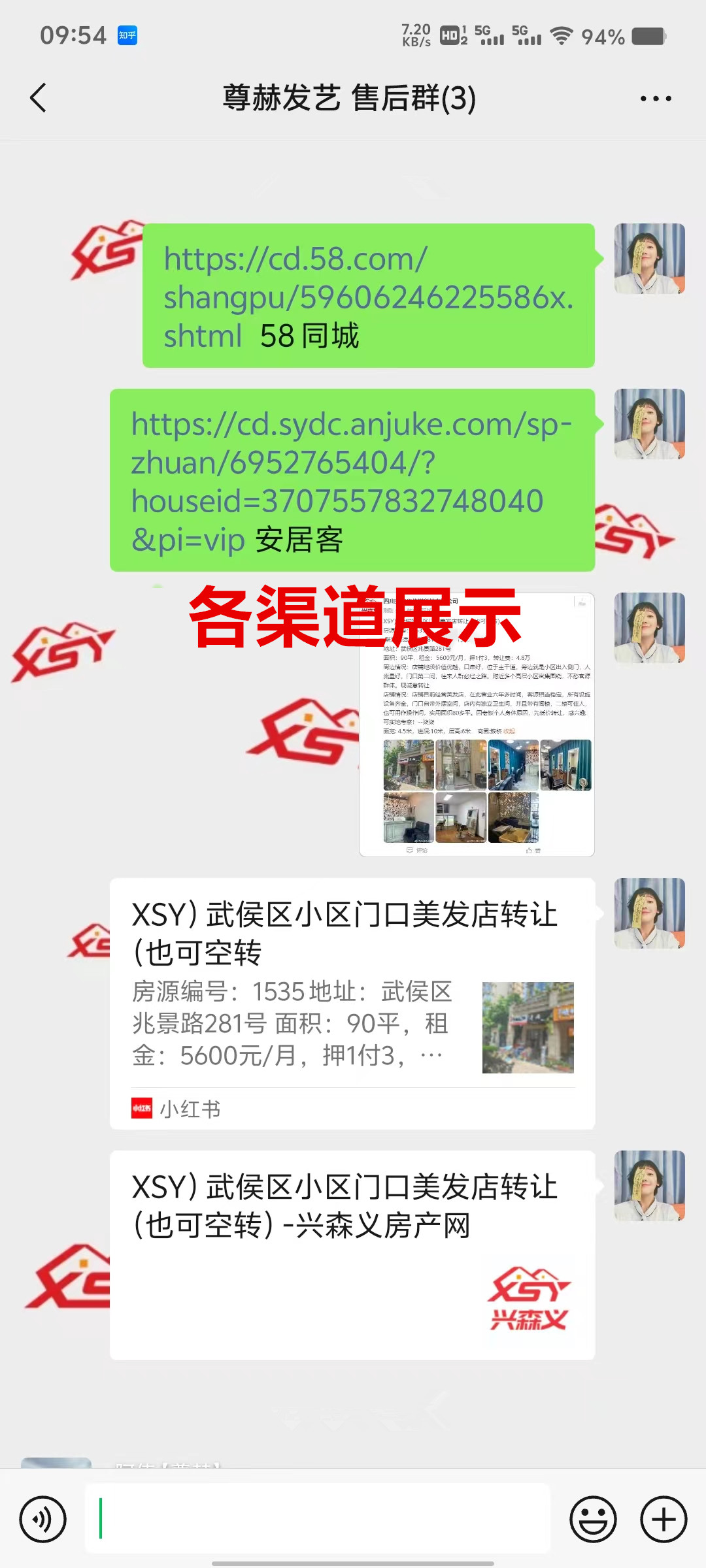
Task: Go back to the chat list
Action: coord(38,98)
